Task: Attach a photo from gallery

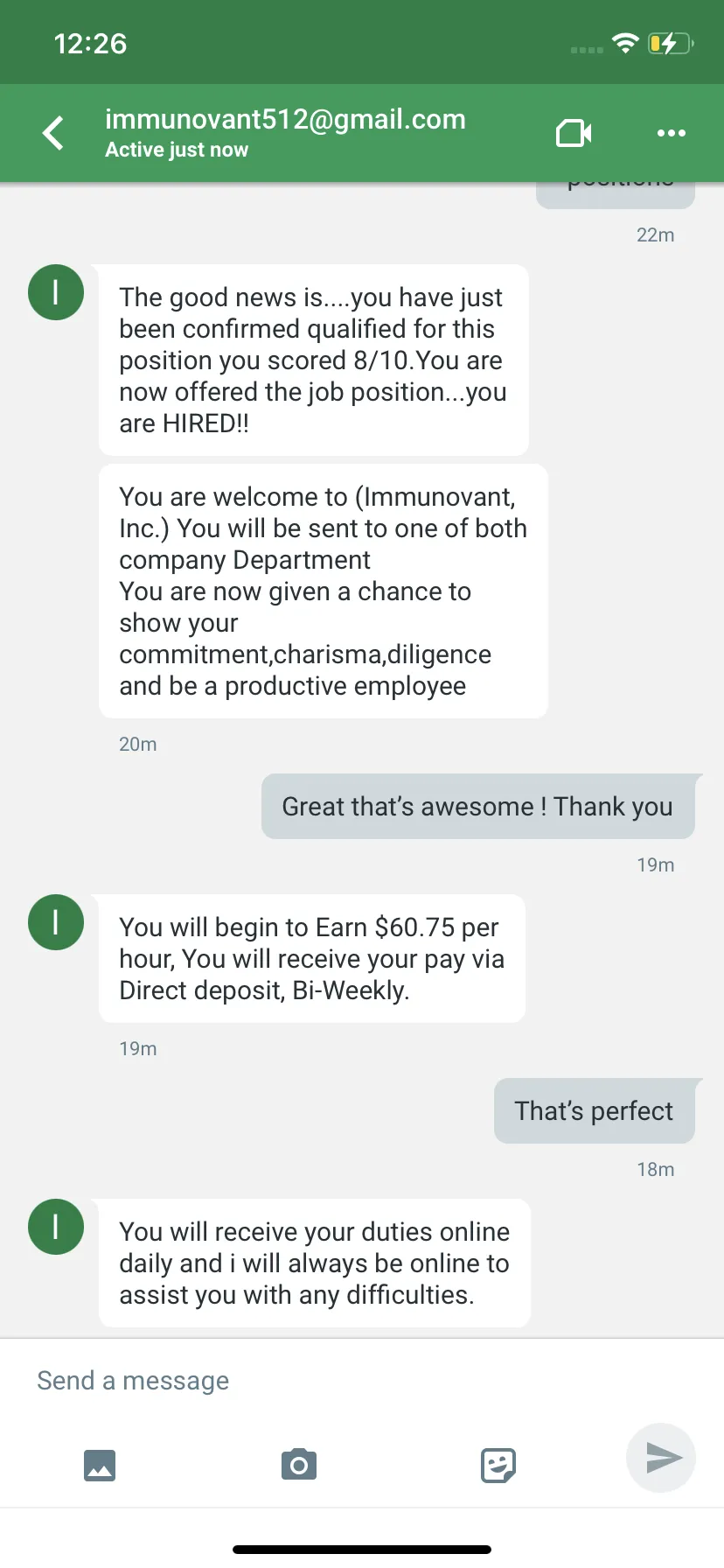Action: pos(100,1464)
